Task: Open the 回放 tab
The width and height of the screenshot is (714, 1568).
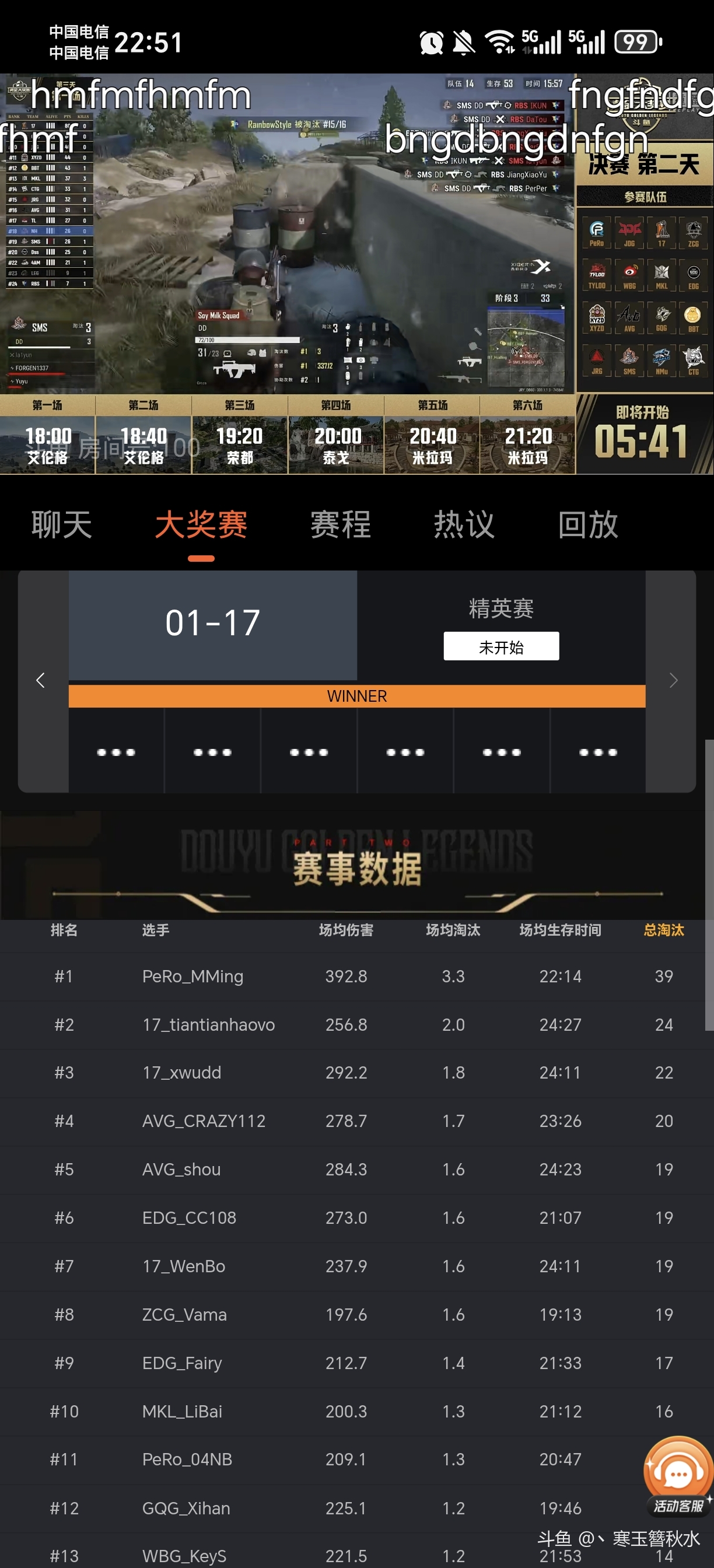Action: coord(588,524)
